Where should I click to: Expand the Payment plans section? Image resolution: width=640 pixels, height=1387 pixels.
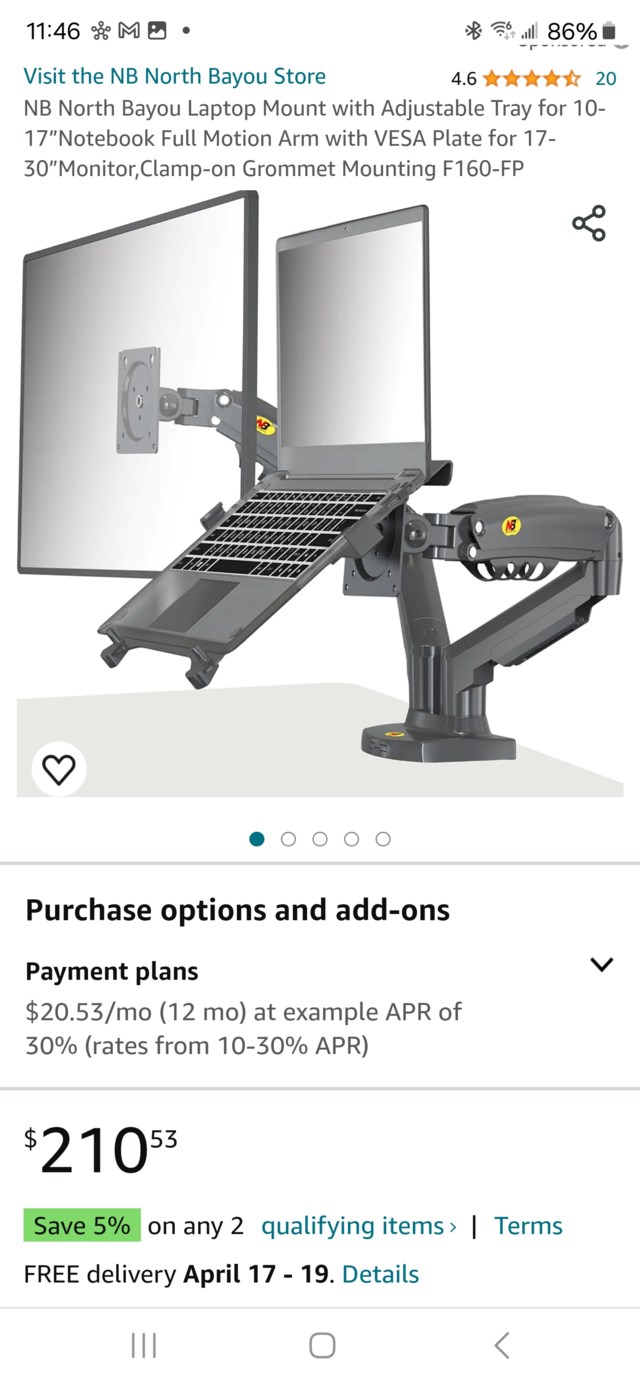coord(600,964)
